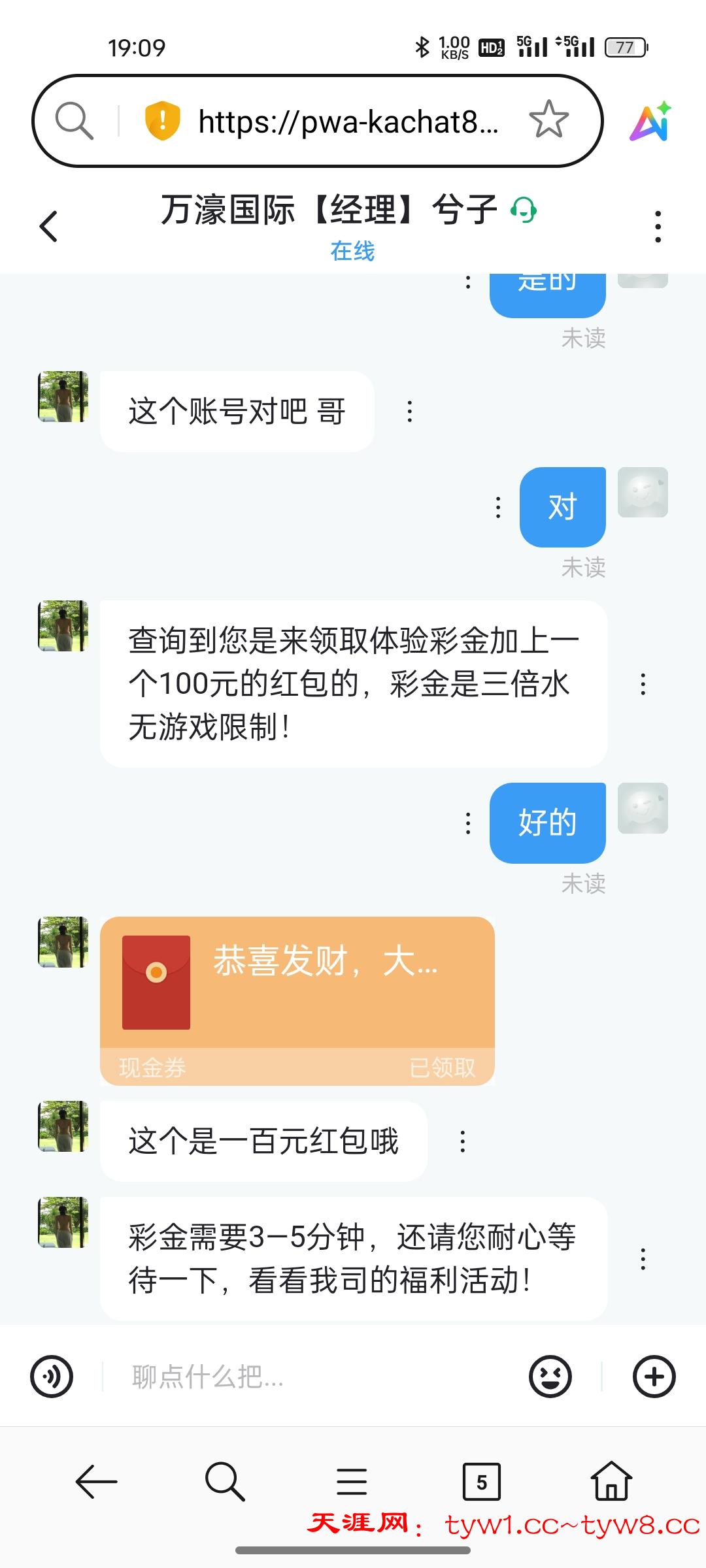Open options for 这个是一百元红包哦 message

pos(463,1141)
